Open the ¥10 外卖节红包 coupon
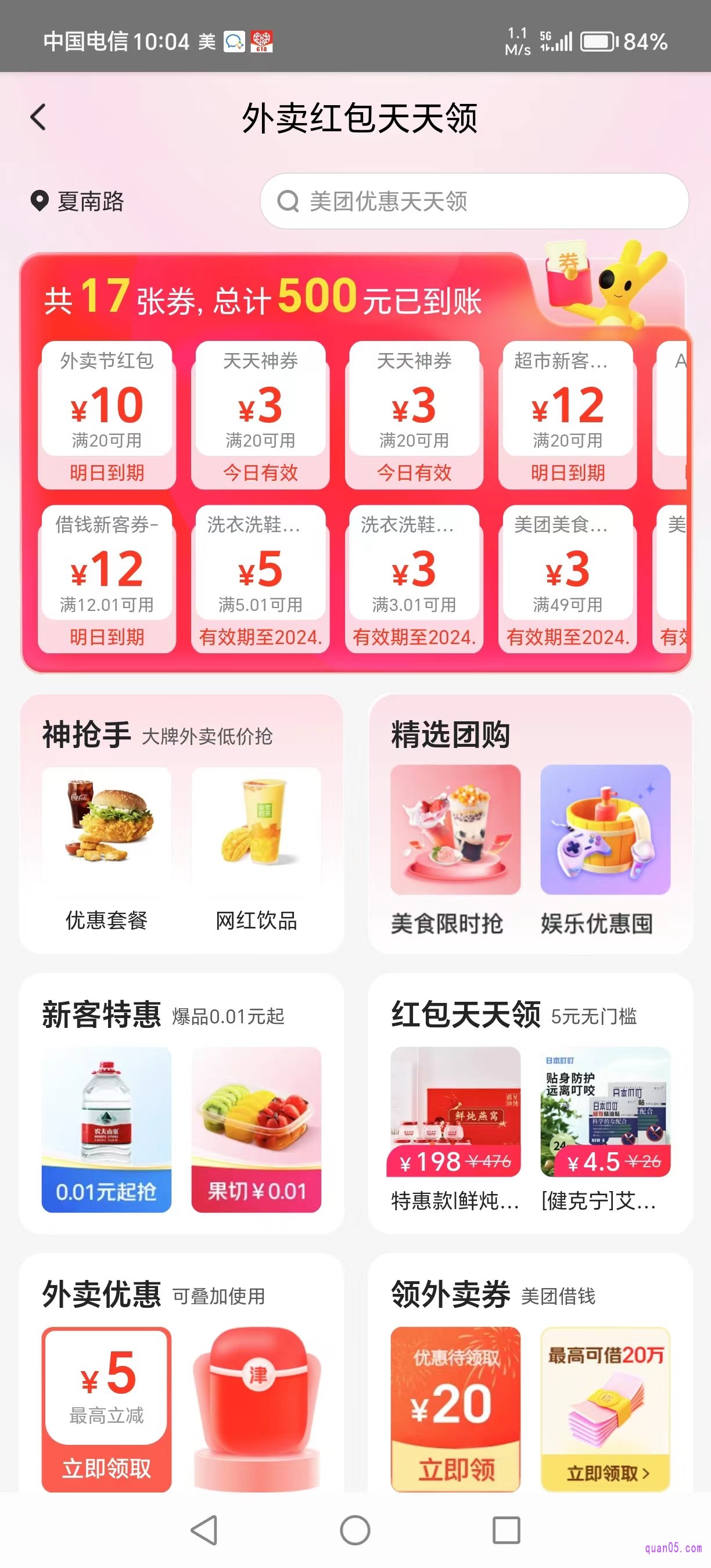The height and width of the screenshot is (1568, 711). [107, 415]
